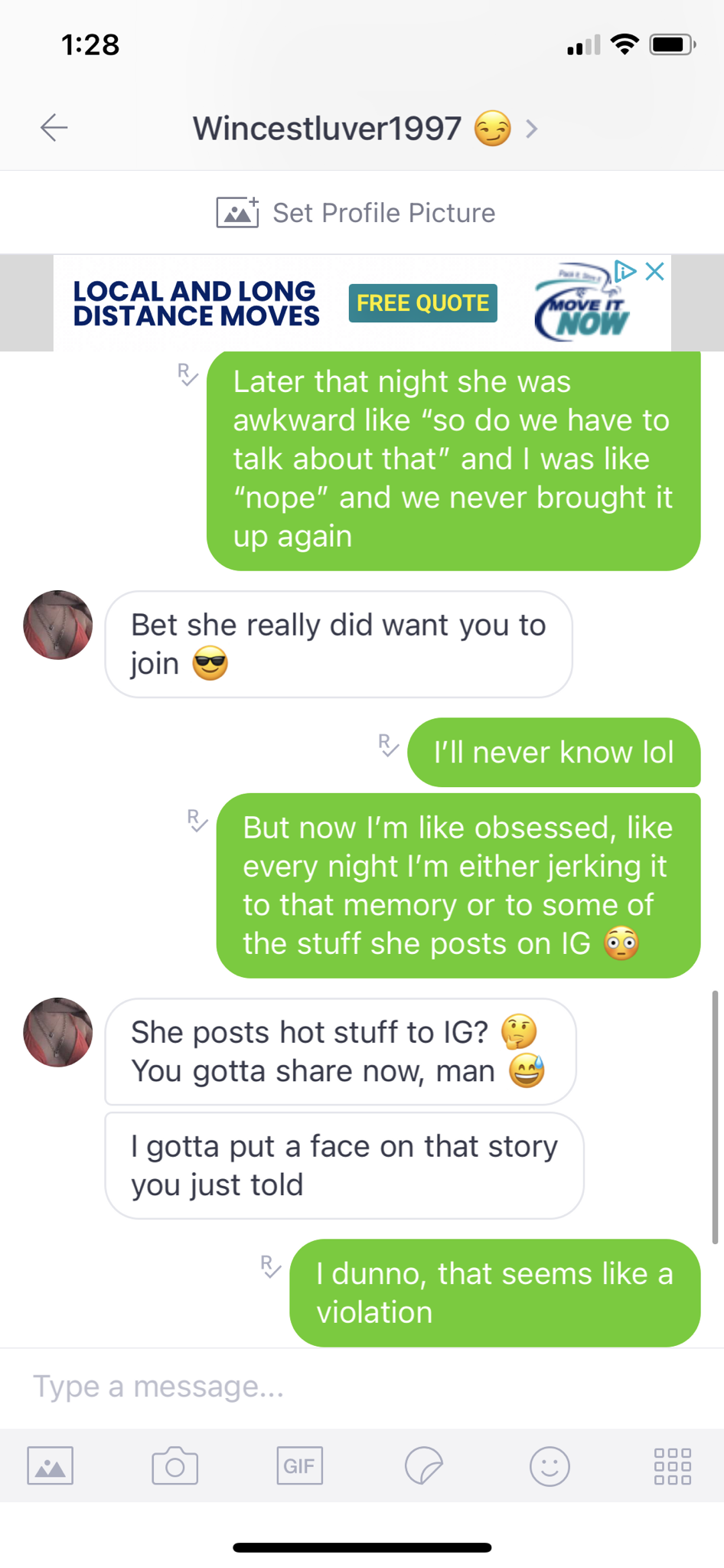Open the FREE QUOTE ad button
Viewport: 724px width, 1568px height.
(422, 303)
